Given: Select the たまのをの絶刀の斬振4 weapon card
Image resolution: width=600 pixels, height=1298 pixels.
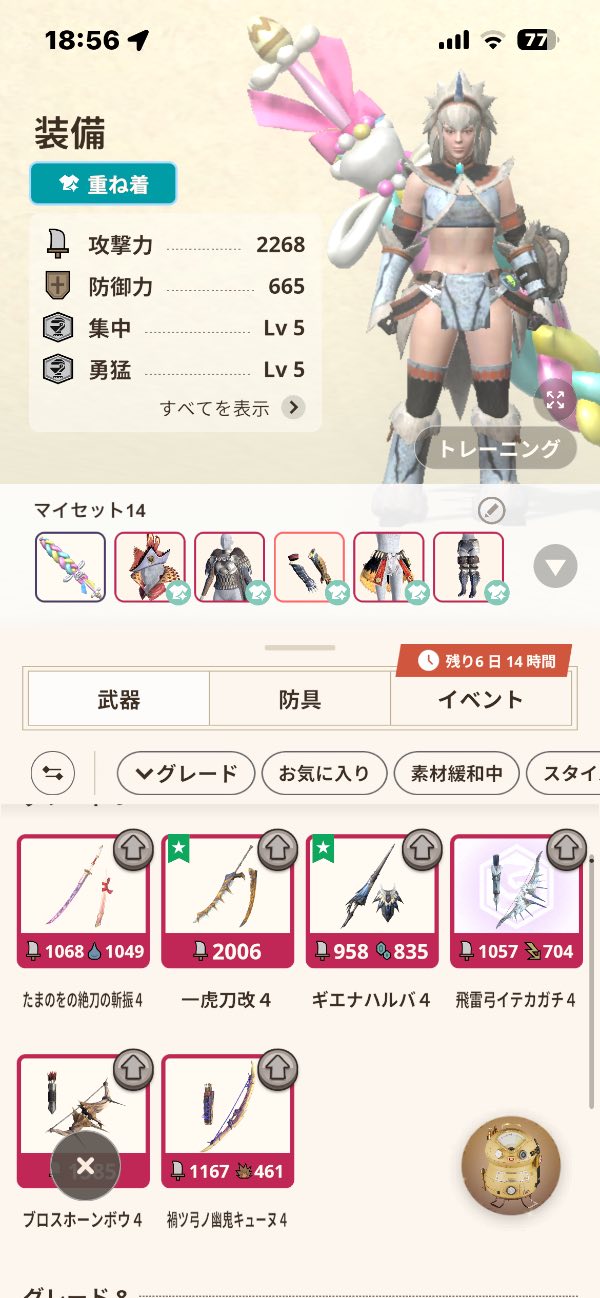Looking at the screenshot, I should (83, 902).
